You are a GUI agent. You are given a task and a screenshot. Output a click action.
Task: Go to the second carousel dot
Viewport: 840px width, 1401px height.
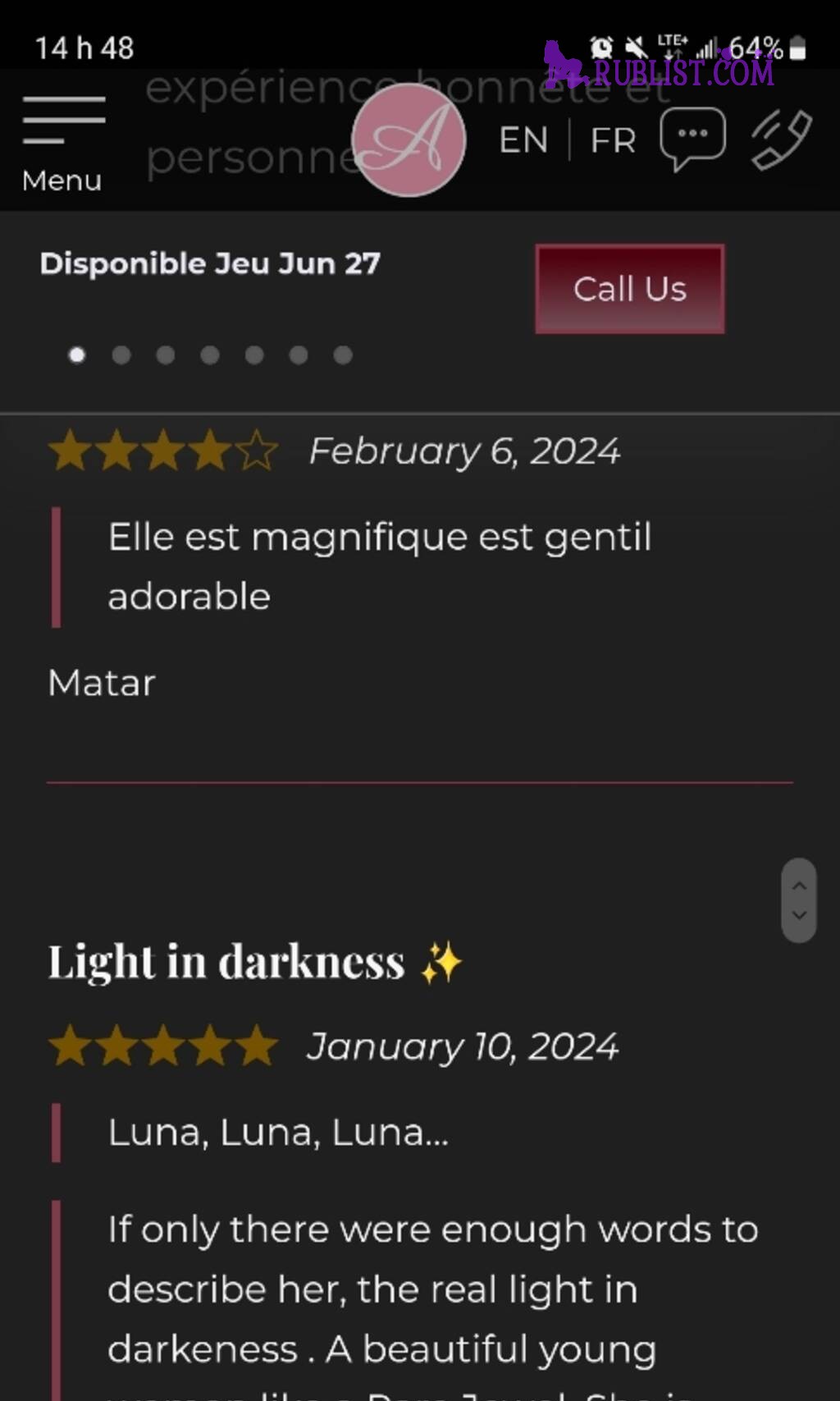click(x=121, y=355)
